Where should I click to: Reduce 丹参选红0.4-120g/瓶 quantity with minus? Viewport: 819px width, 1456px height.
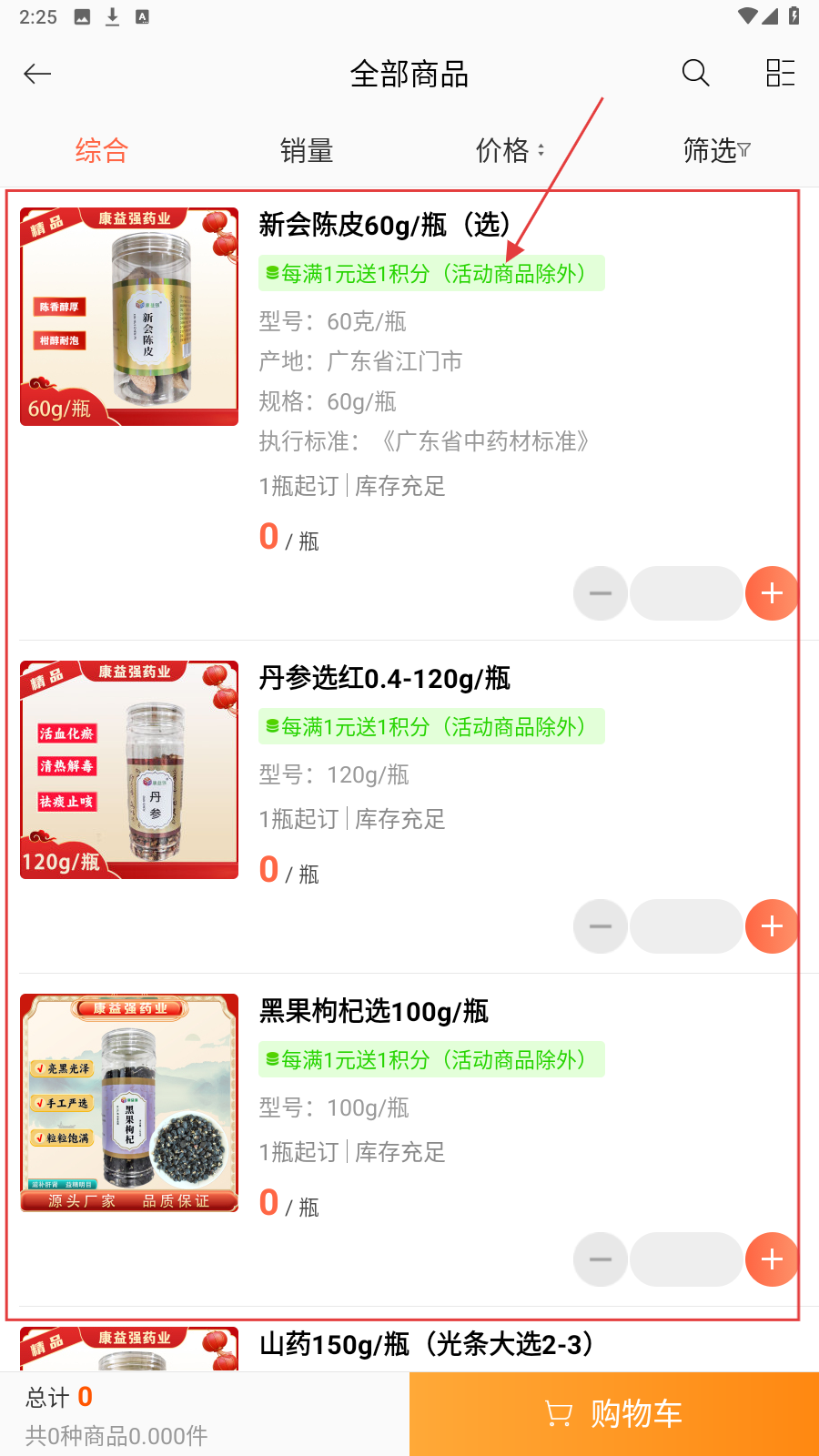tap(601, 926)
